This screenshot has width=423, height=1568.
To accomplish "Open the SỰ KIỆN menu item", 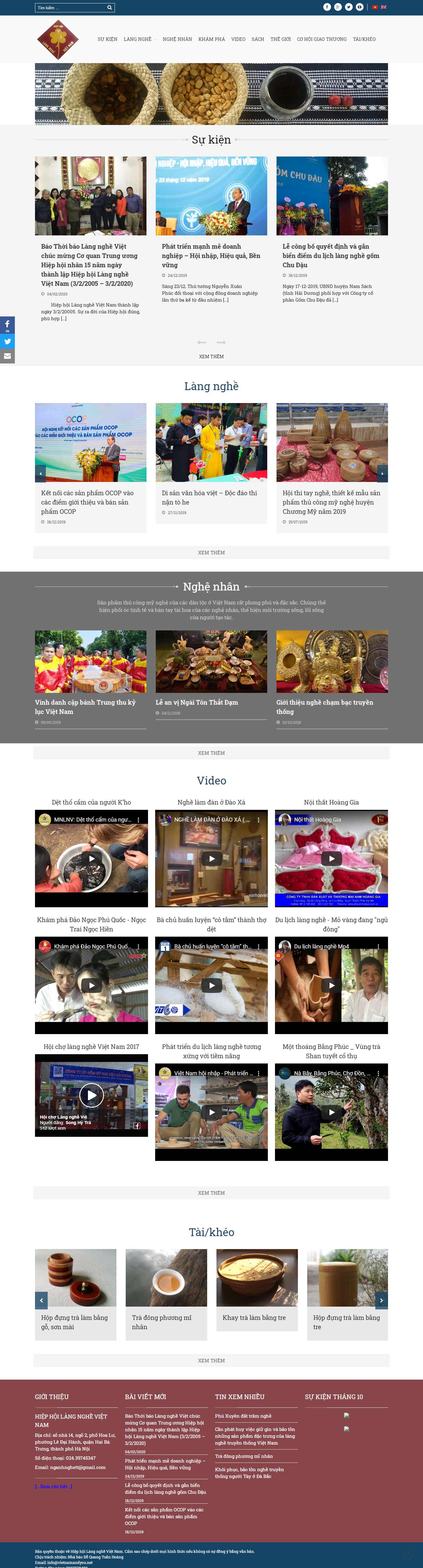I will pyautogui.click(x=107, y=39).
